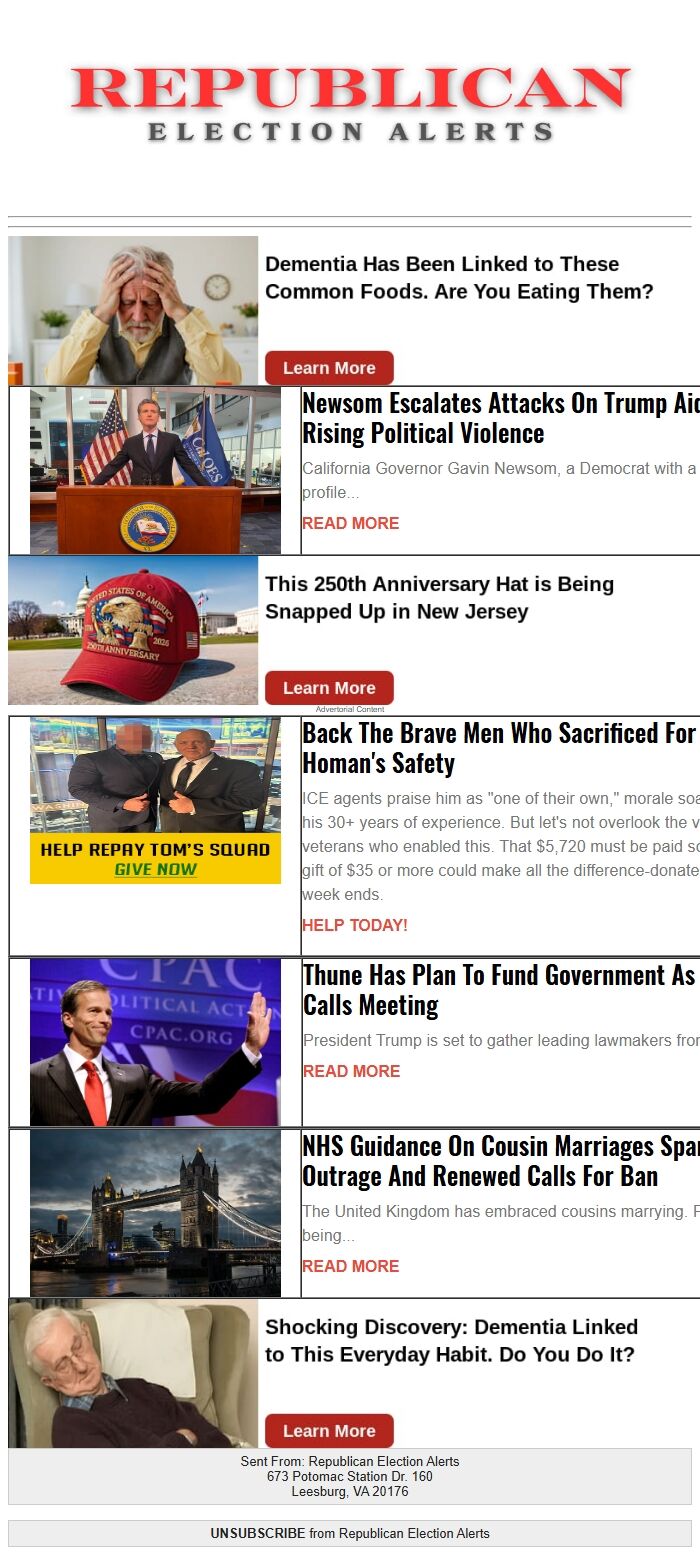Open the Tower Bridge article image
This screenshot has height=1556, width=700.
[x=155, y=1213]
